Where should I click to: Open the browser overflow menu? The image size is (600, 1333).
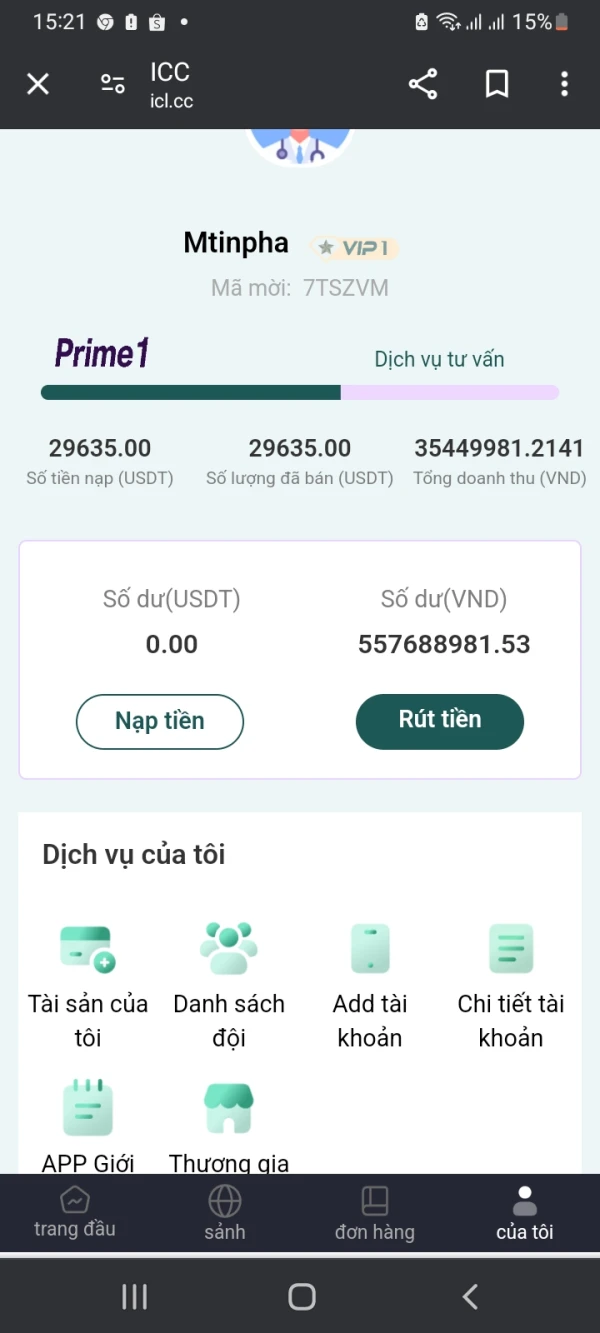(x=565, y=84)
